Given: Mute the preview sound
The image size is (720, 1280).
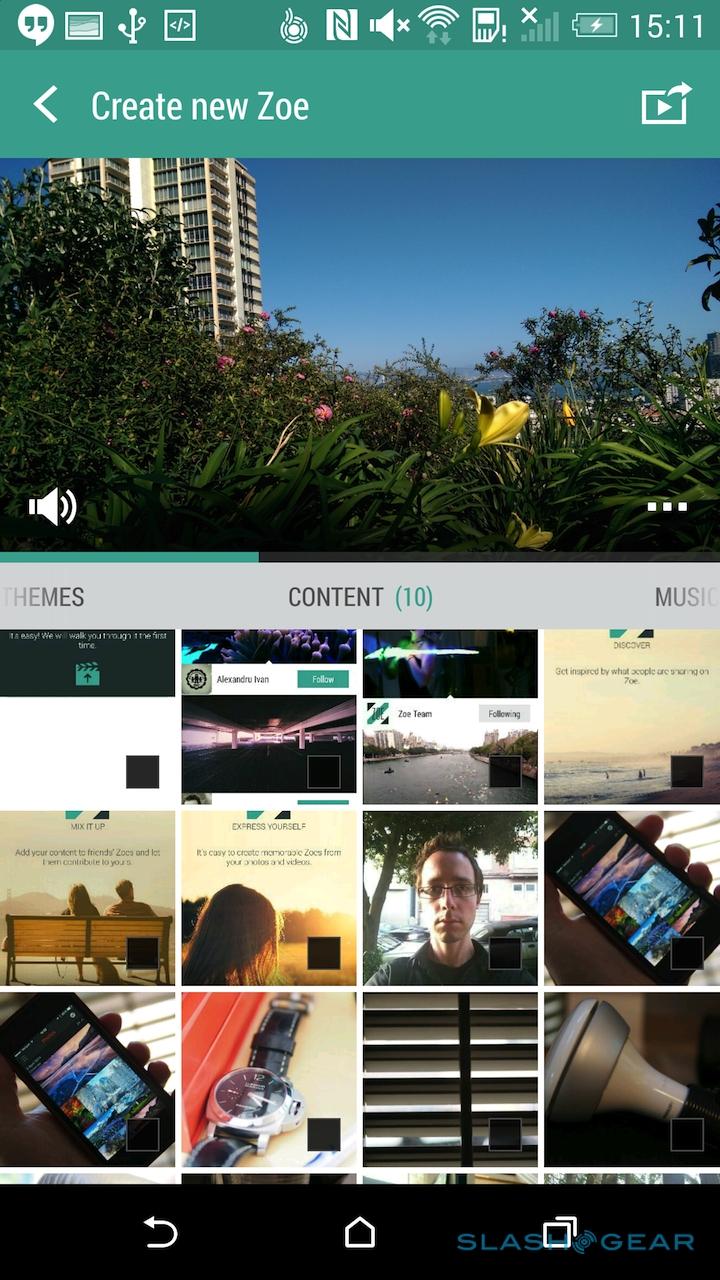Looking at the screenshot, I should tap(52, 507).
